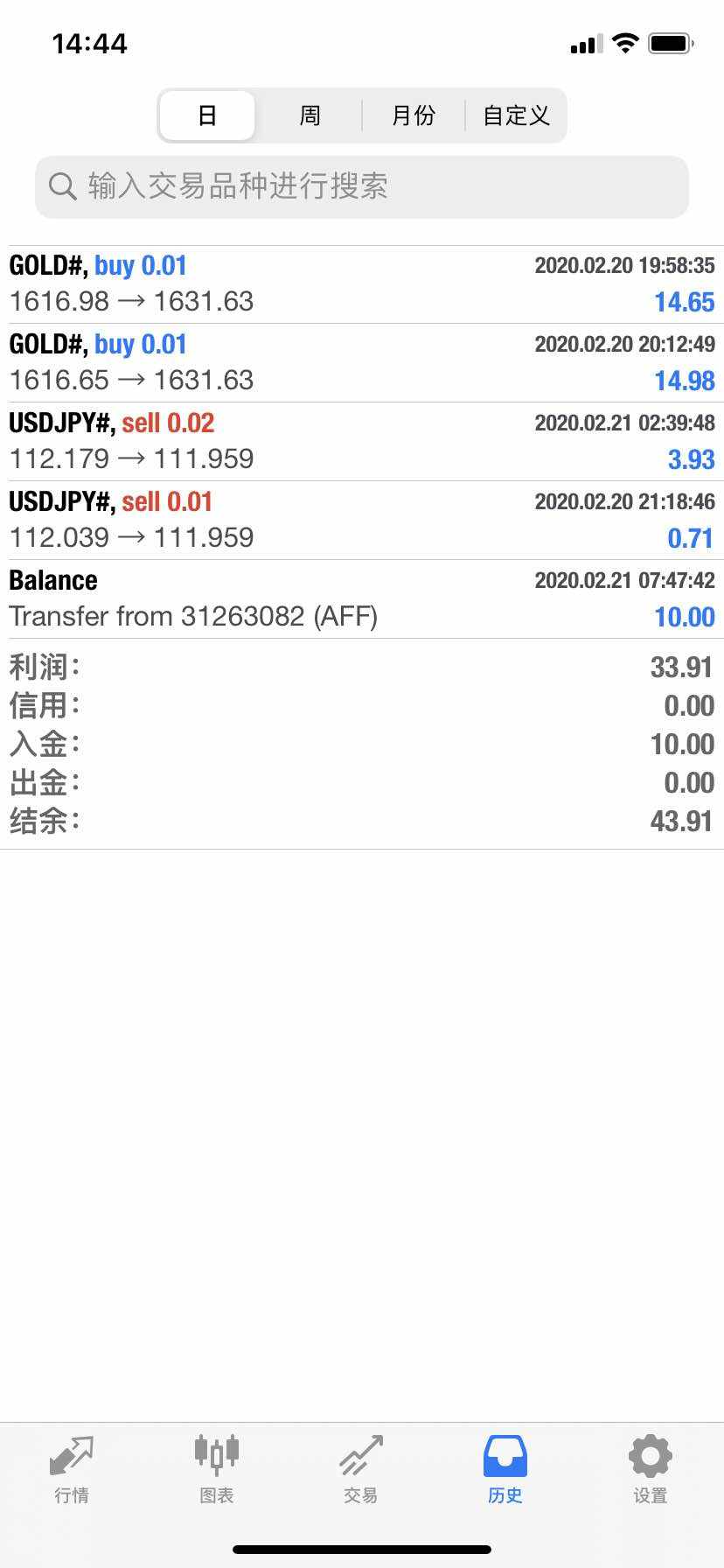Expand the USDJPY# sell 0.01 trade
This screenshot has height=1568, width=724.
pos(362,521)
